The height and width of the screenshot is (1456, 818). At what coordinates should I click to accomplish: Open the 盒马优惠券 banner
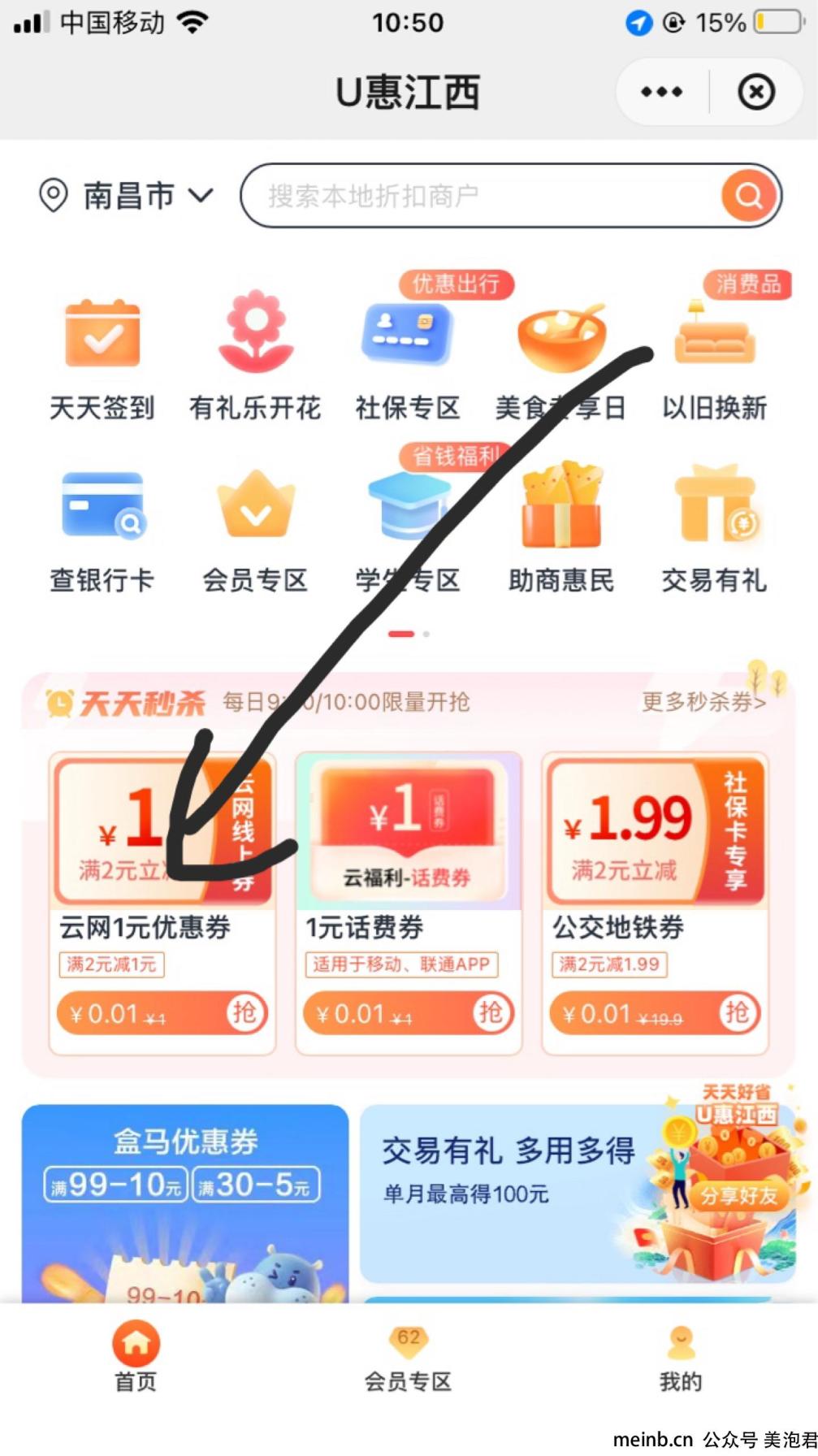185,1204
